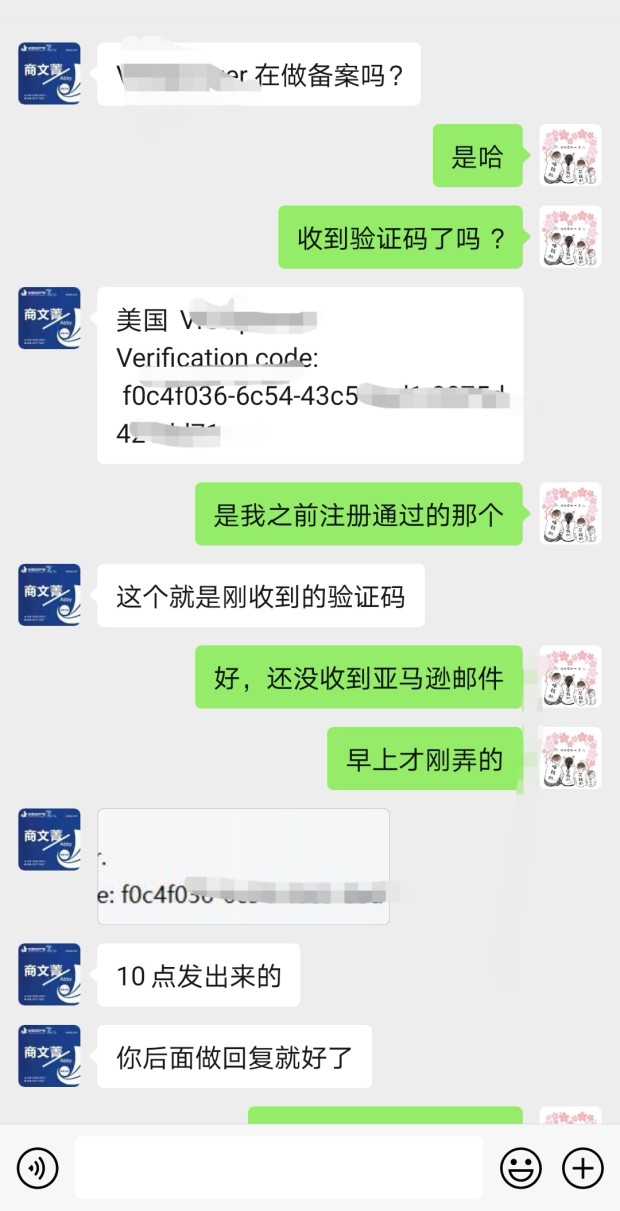Open the emoji sticker panel
This screenshot has width=620, height=1211.
[521, 1167]
